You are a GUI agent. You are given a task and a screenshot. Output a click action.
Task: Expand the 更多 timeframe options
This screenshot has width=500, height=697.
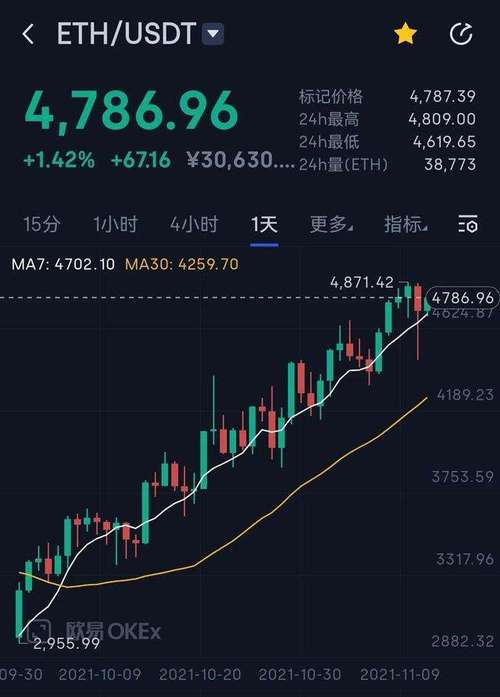[x=332, y=224]
